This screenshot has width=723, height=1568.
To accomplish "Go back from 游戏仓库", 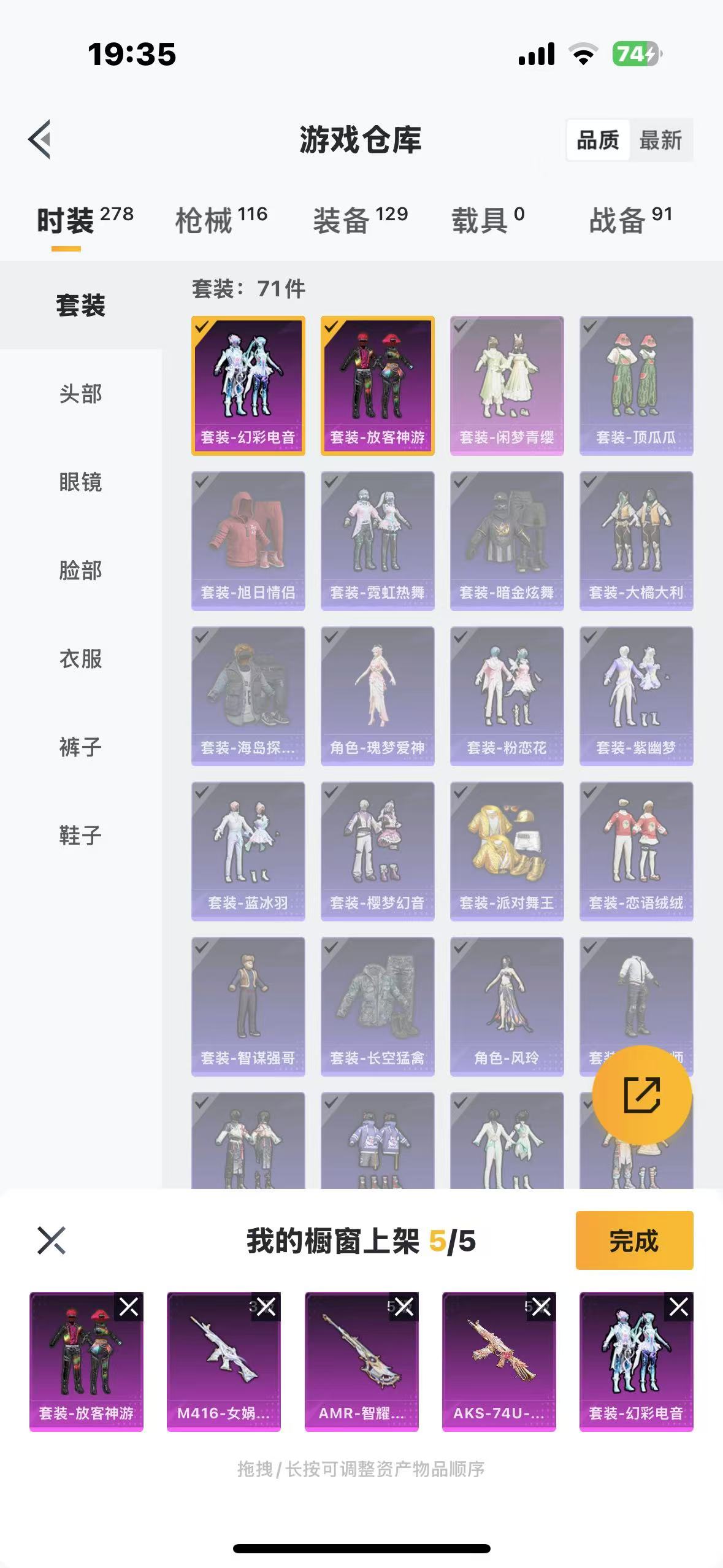I will click(39, 139).
